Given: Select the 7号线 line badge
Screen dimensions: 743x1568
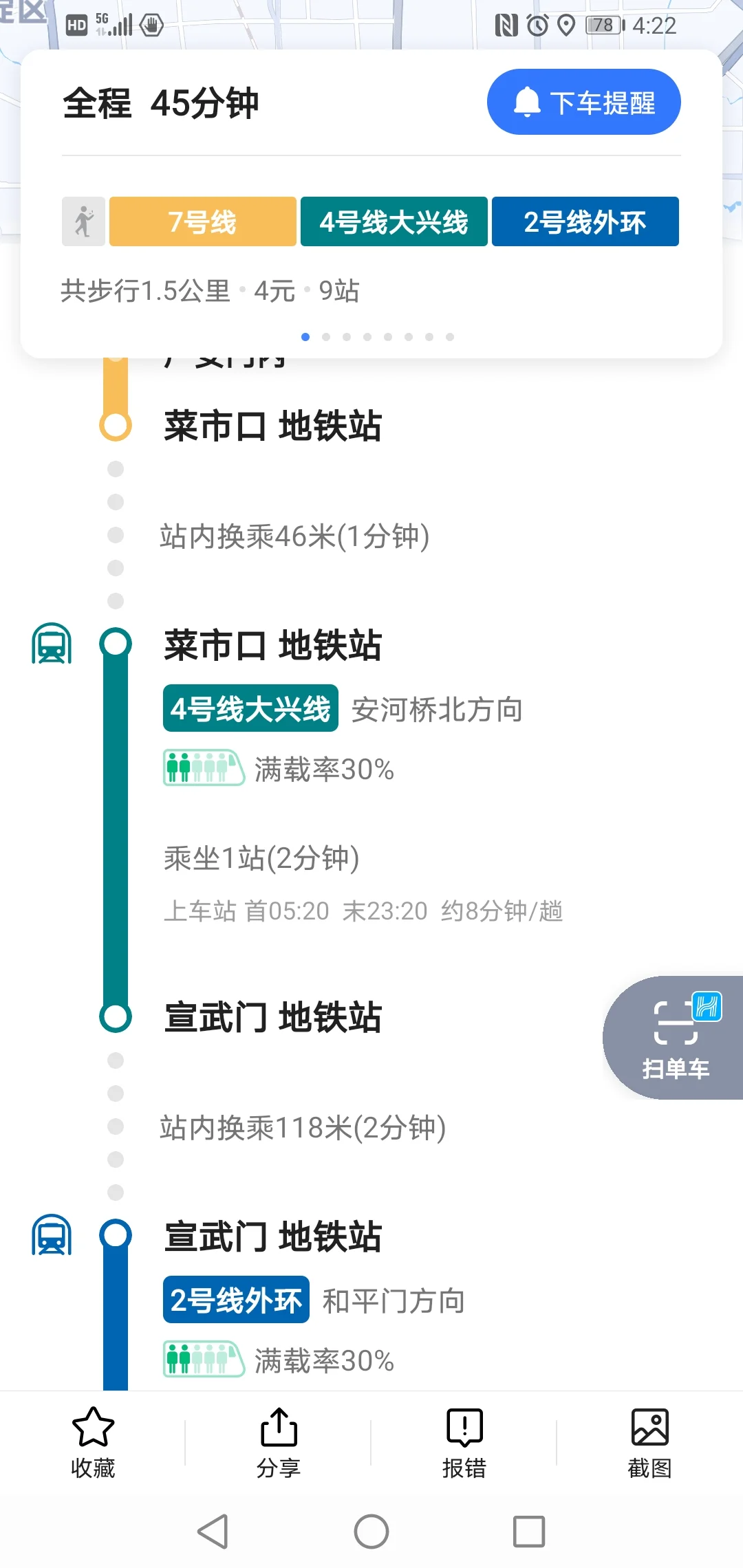Looking at the screenshot, I should (x=202, y=221).
